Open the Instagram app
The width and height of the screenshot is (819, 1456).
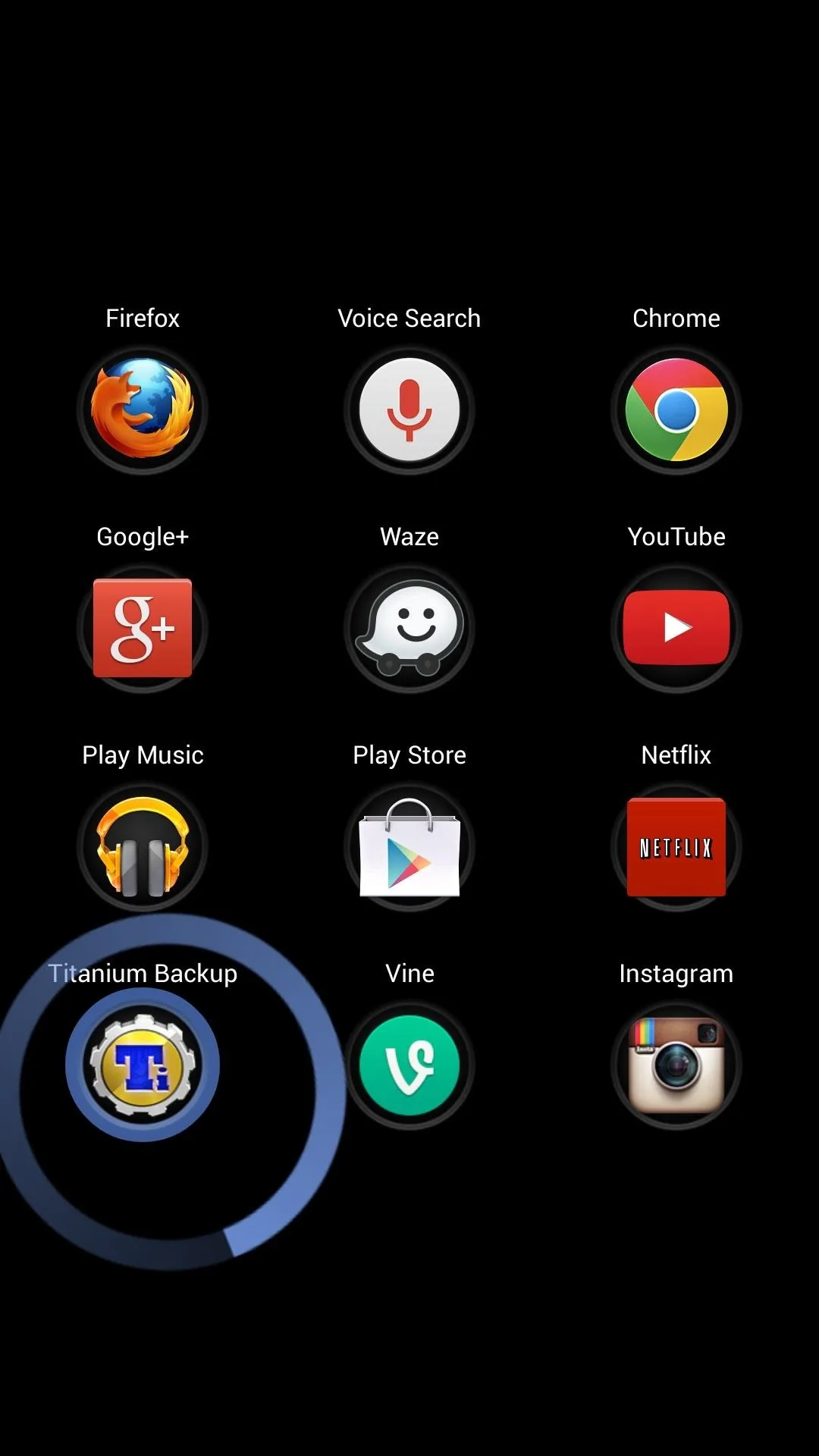coord(676,1065)
